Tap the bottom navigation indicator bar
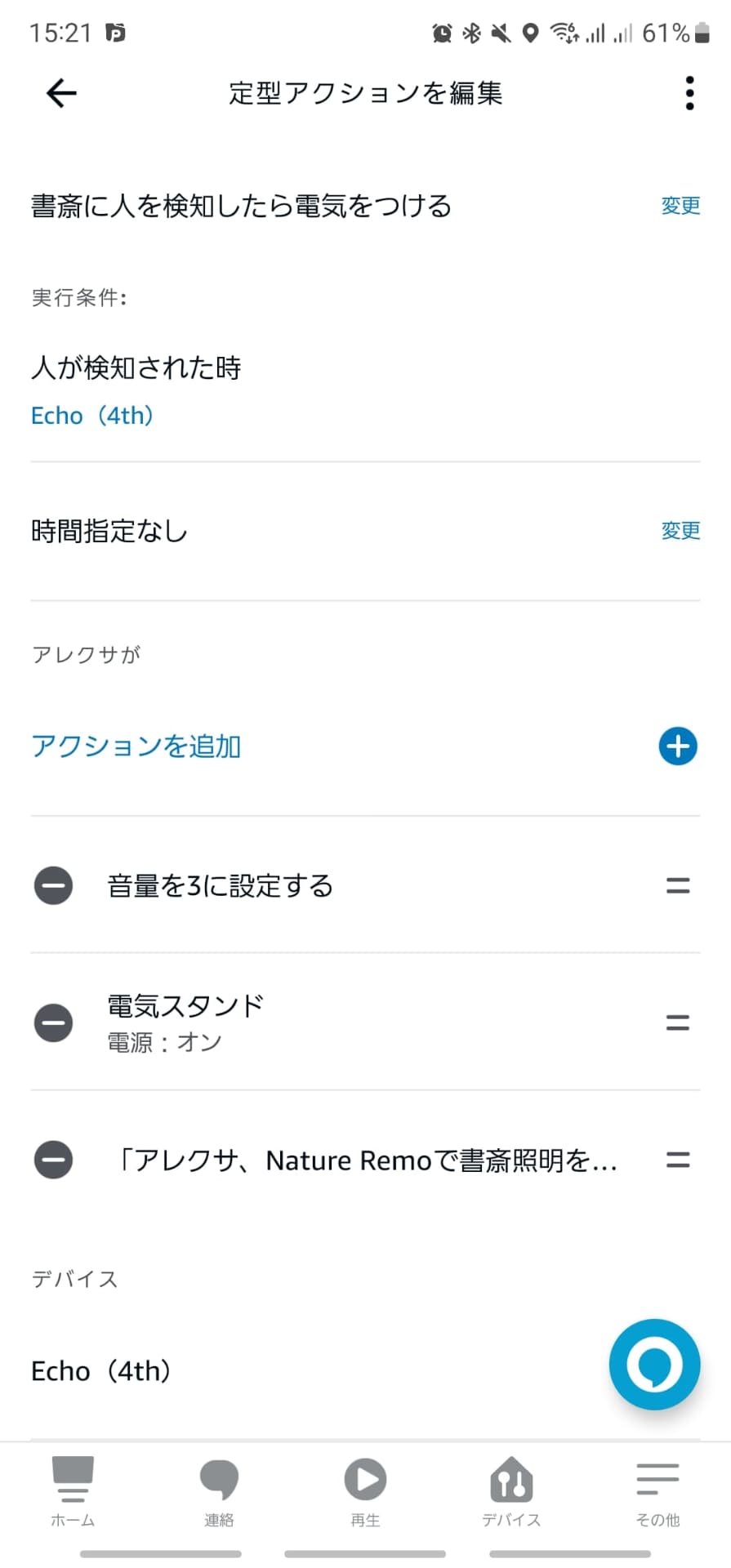Image resolution: width=731 pixels, height=1568 pixels. point(365,1553)
